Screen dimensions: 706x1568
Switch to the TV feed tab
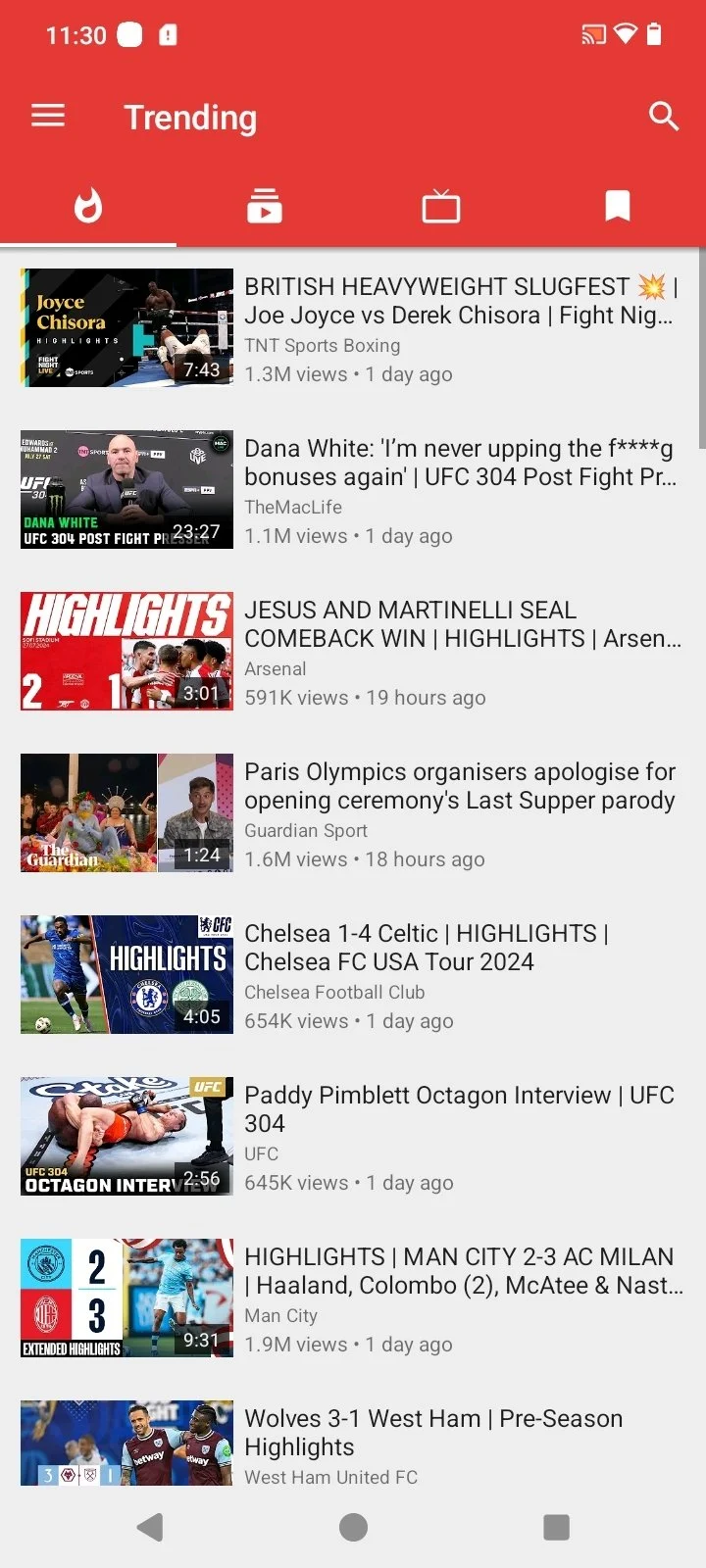(441, 206)
